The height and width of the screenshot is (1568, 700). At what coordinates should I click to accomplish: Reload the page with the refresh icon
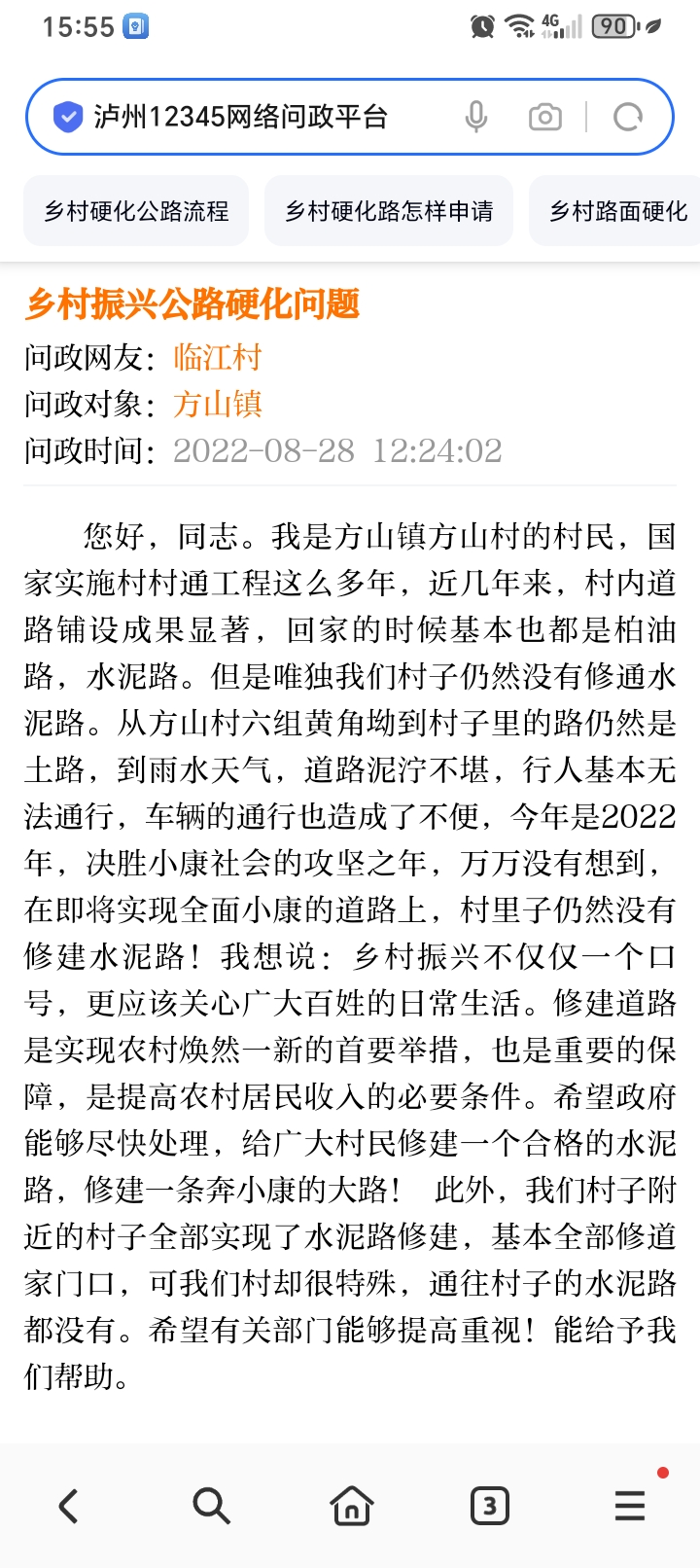(628, 118)
